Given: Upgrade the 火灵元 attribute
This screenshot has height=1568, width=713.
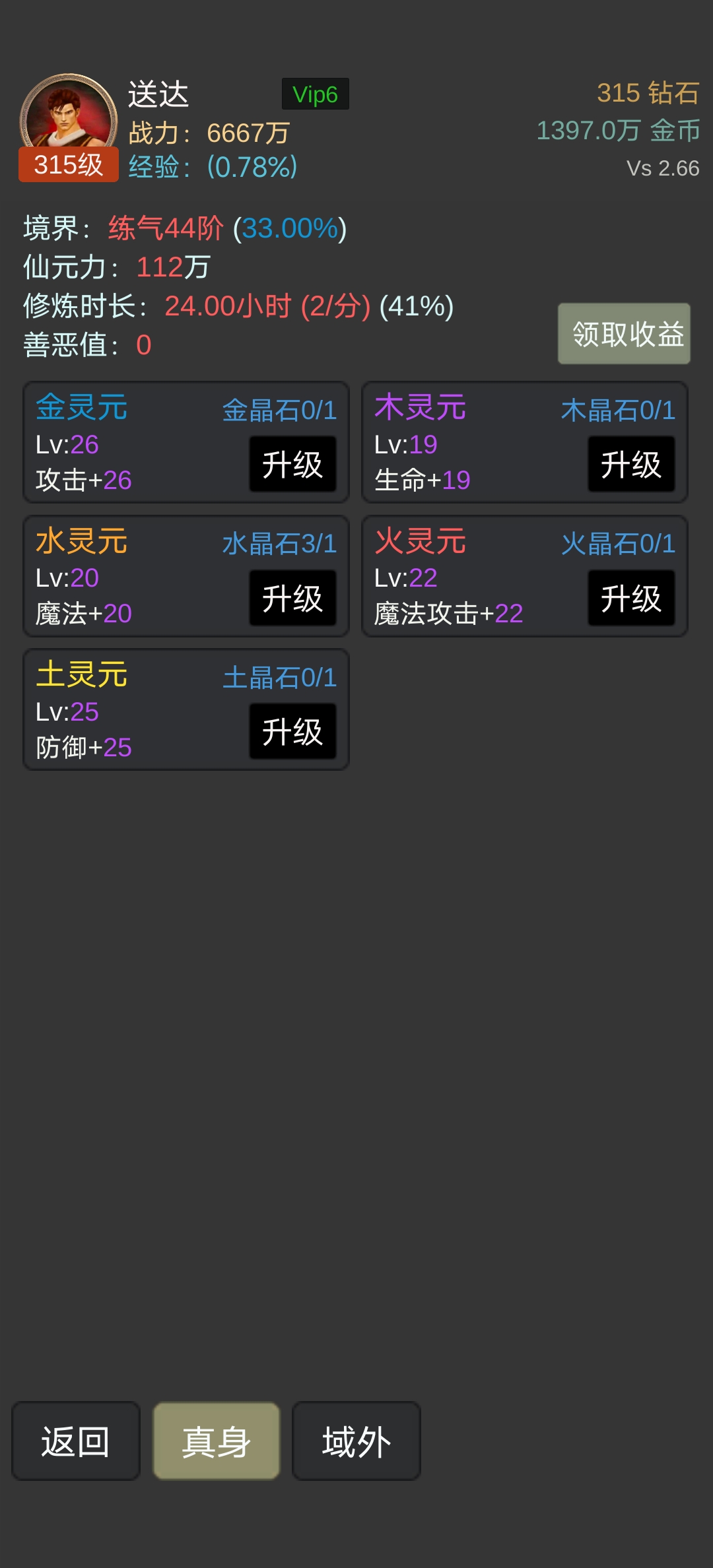Looking at the screenshot, I should pos(631,599).
